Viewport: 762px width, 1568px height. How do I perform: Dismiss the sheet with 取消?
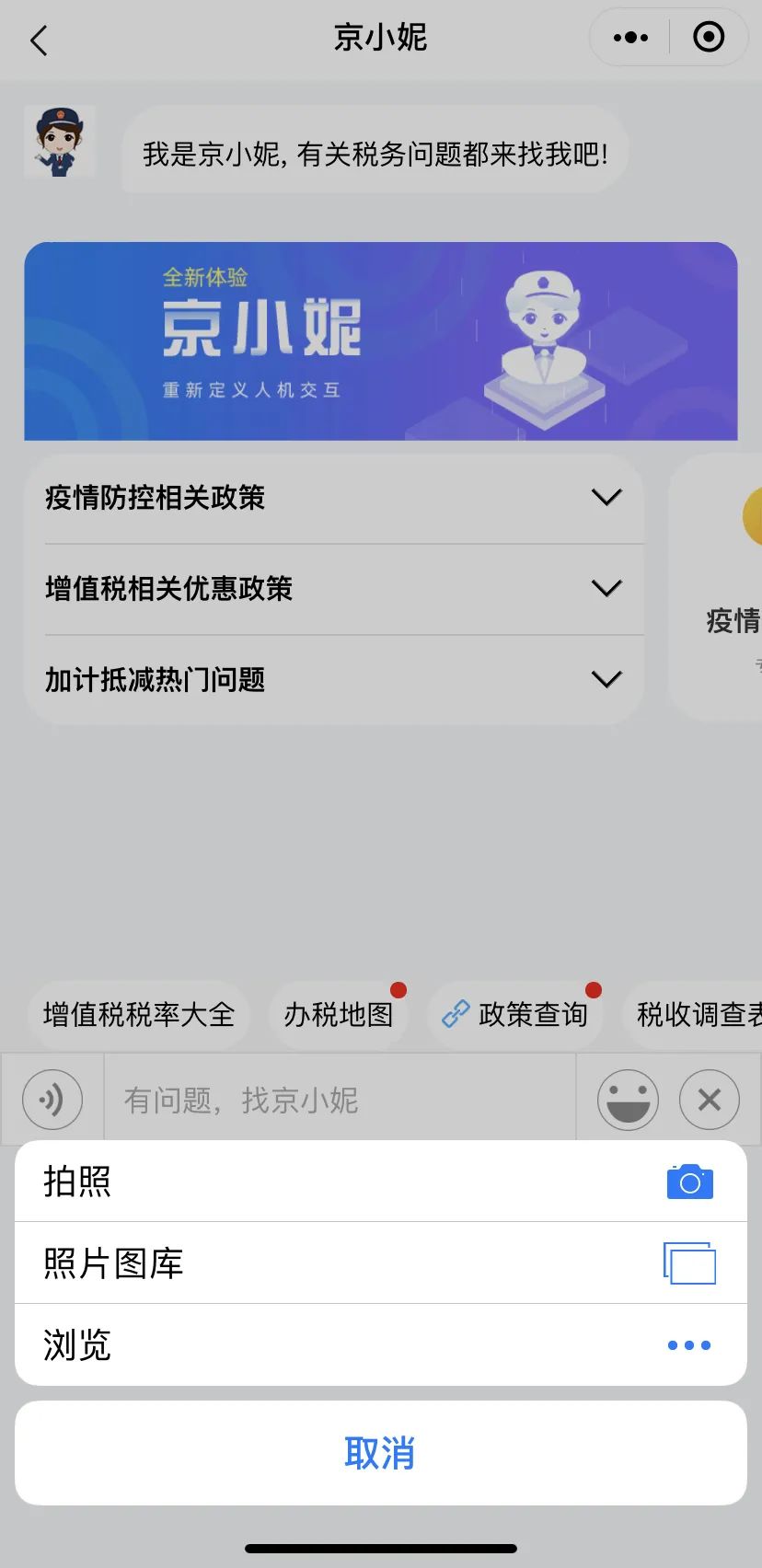tap(380, 1453)
